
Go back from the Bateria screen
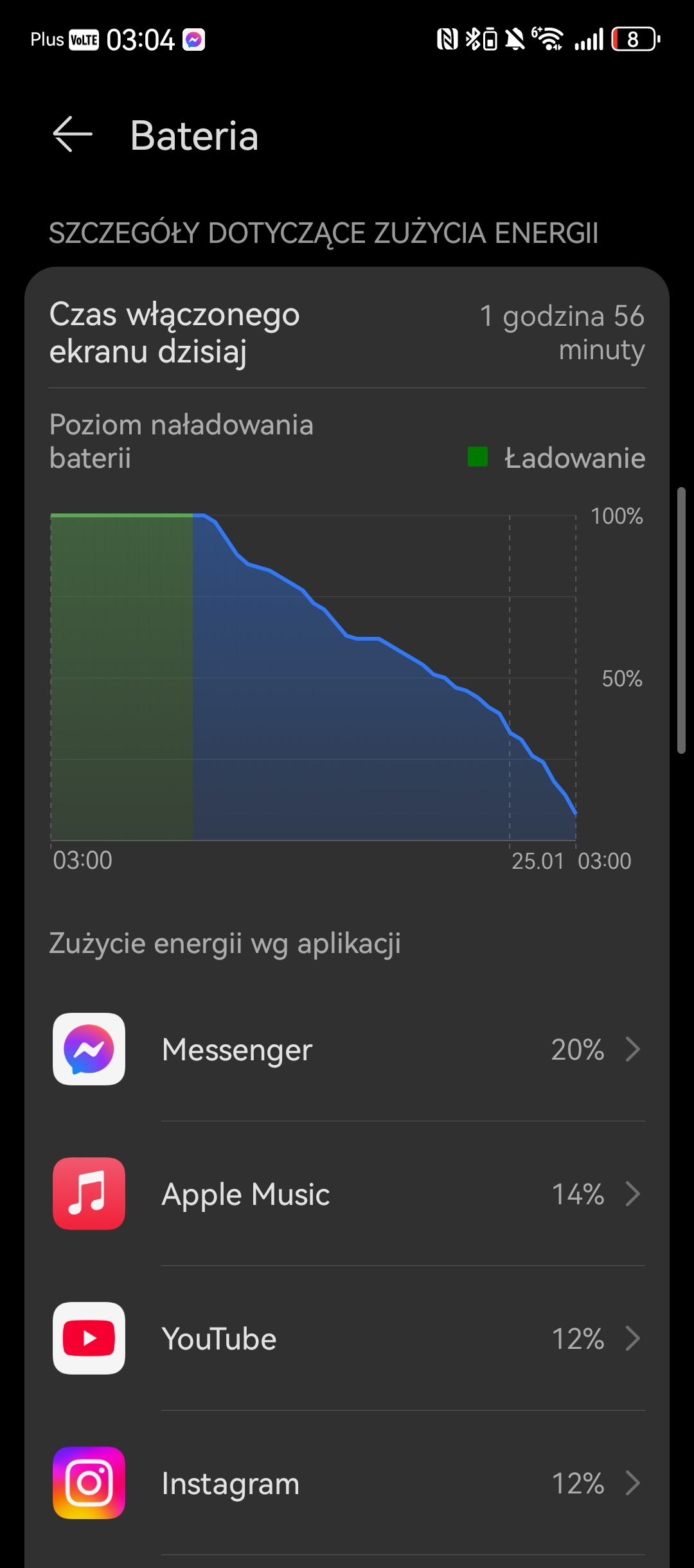click(x=73, y=135)
